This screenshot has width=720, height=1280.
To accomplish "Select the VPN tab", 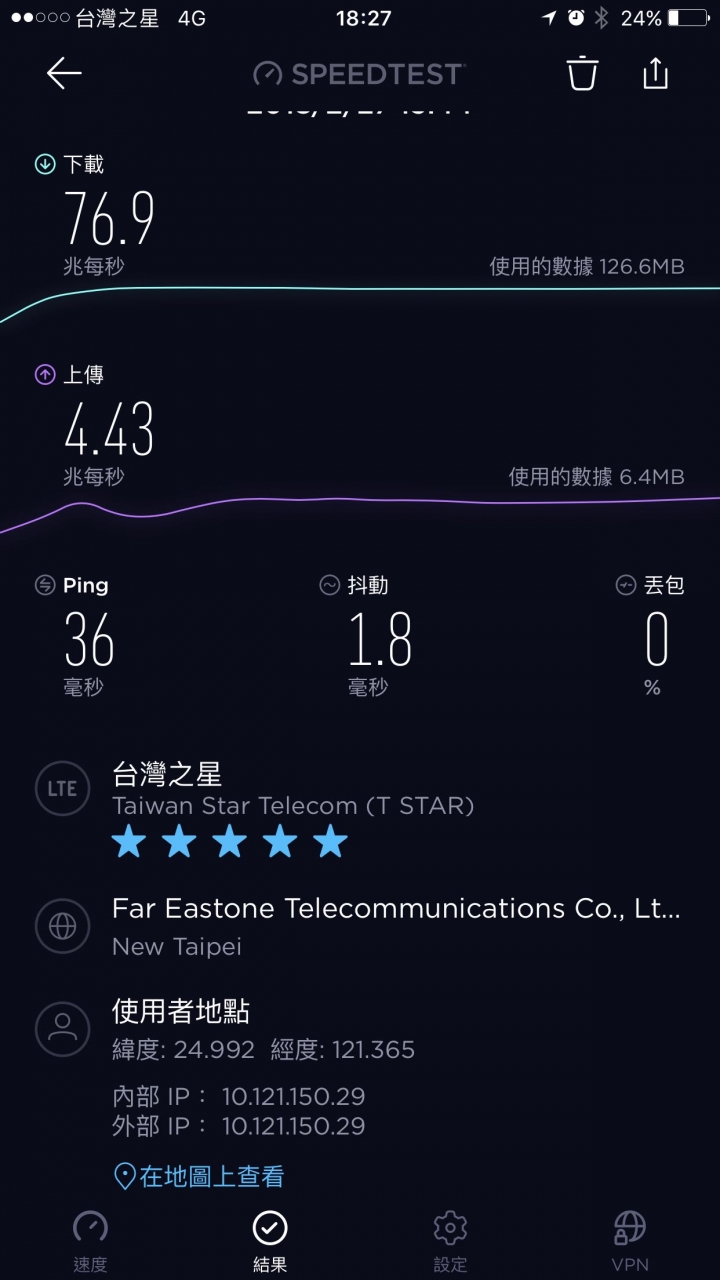I will [x=630, y=1241].
